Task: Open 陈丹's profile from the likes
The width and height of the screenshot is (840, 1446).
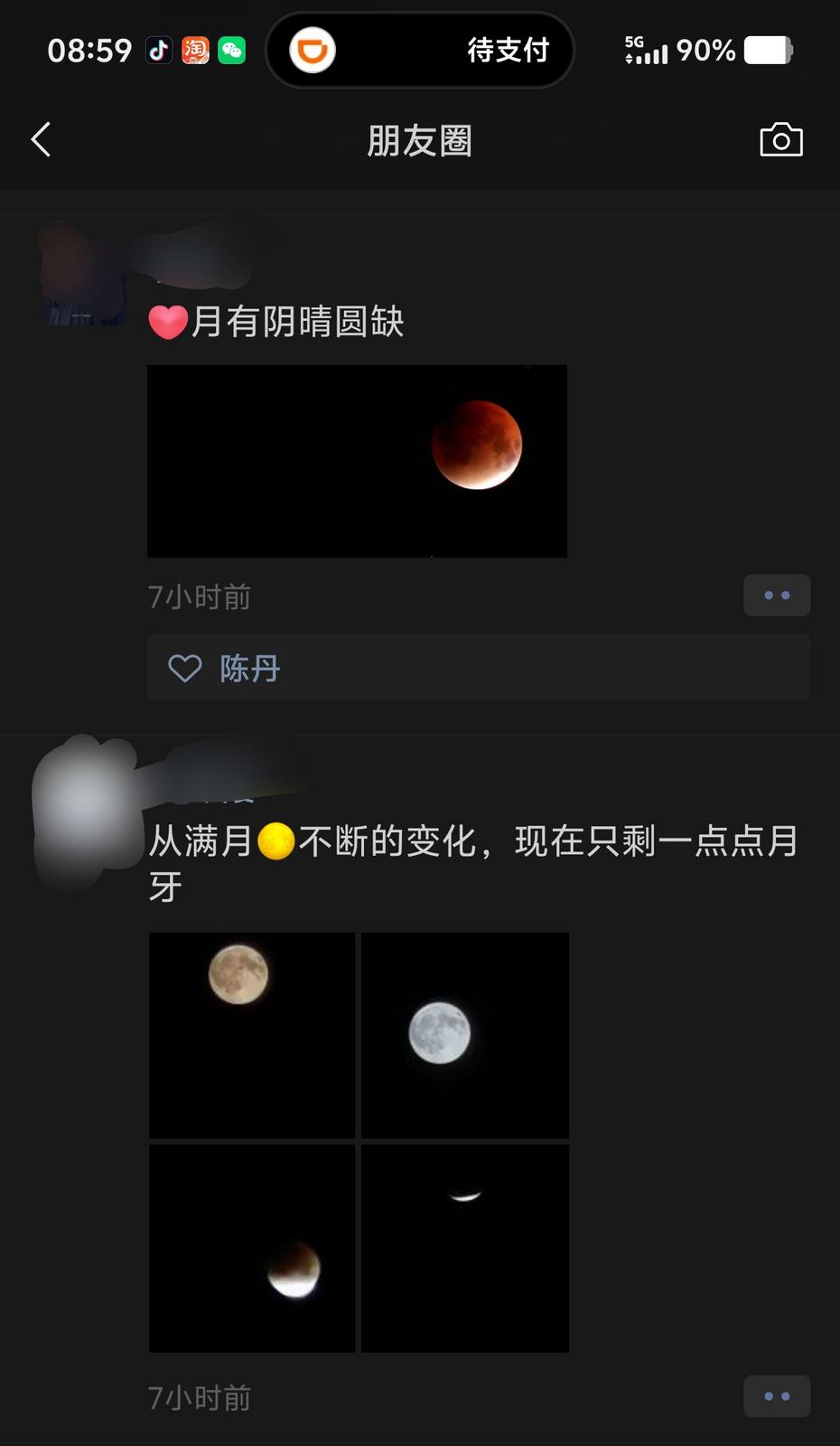Action: coord(250,669)
